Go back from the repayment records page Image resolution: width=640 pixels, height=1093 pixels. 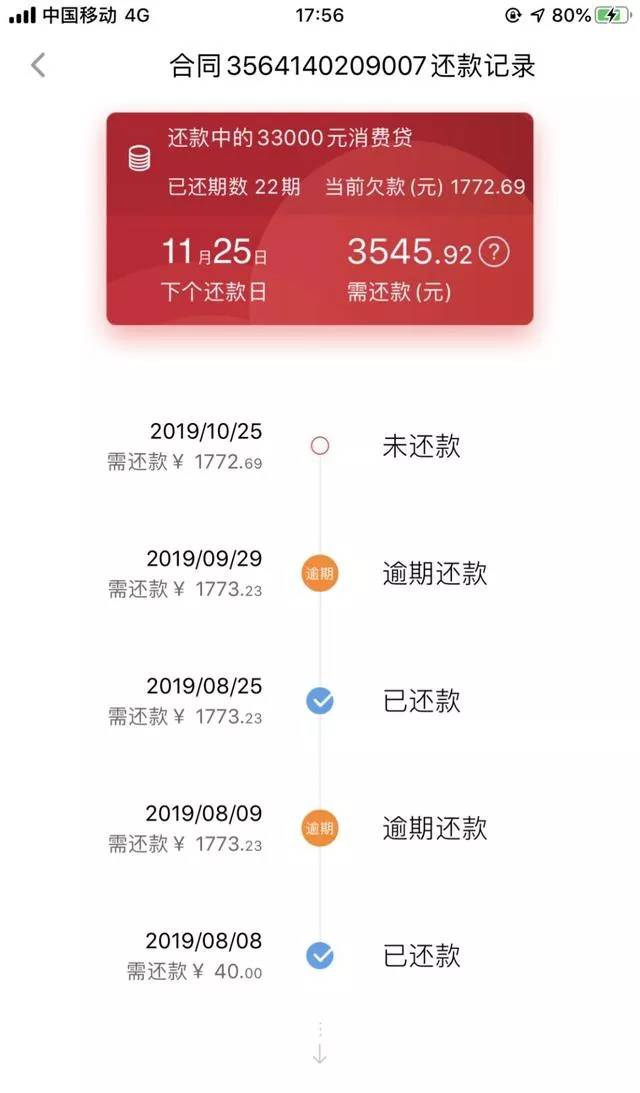pyautogui.click(x=38, y=66)
